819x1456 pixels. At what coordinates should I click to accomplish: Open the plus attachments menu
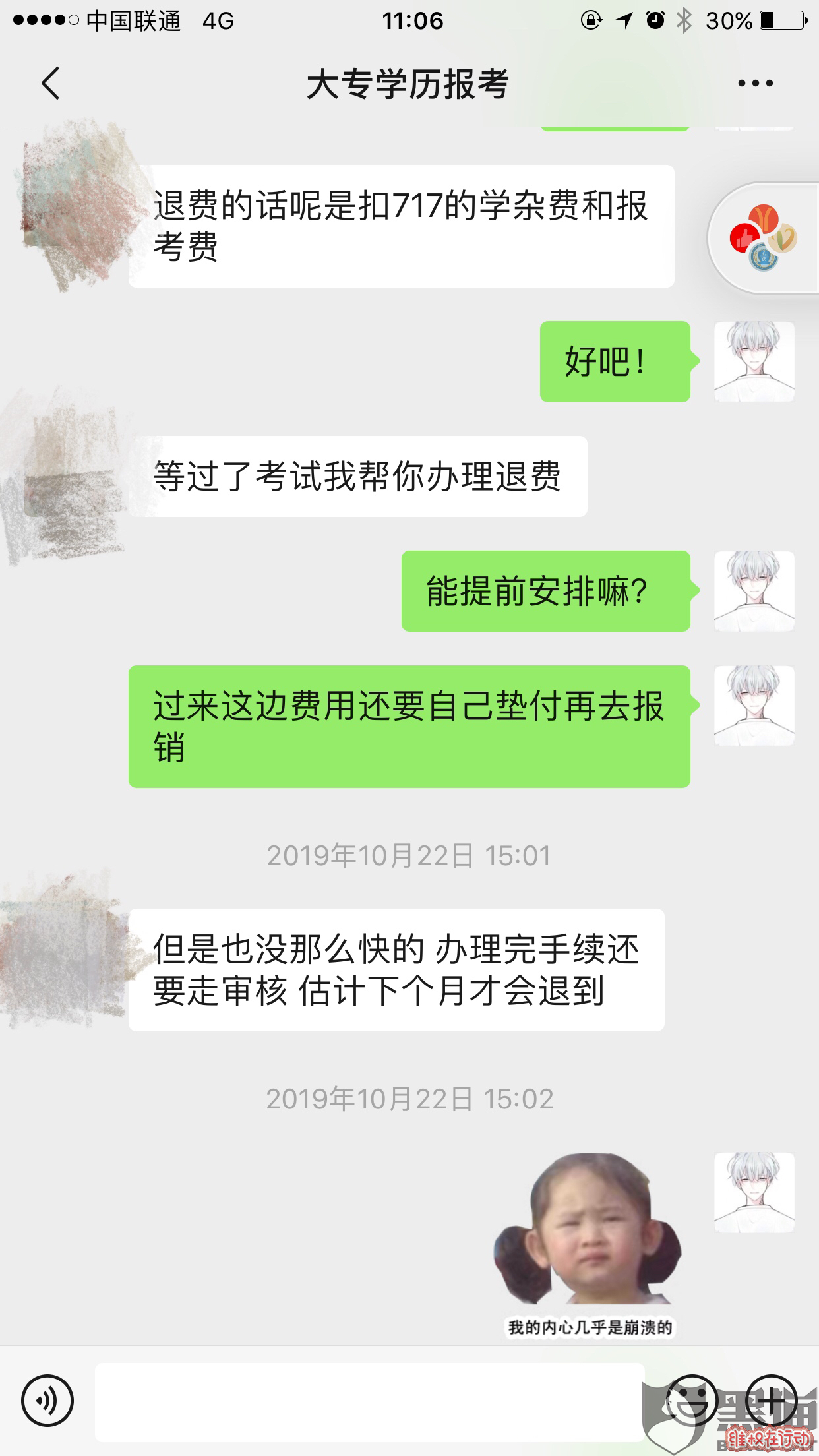pyautogui.click(x=771, y=1401)
